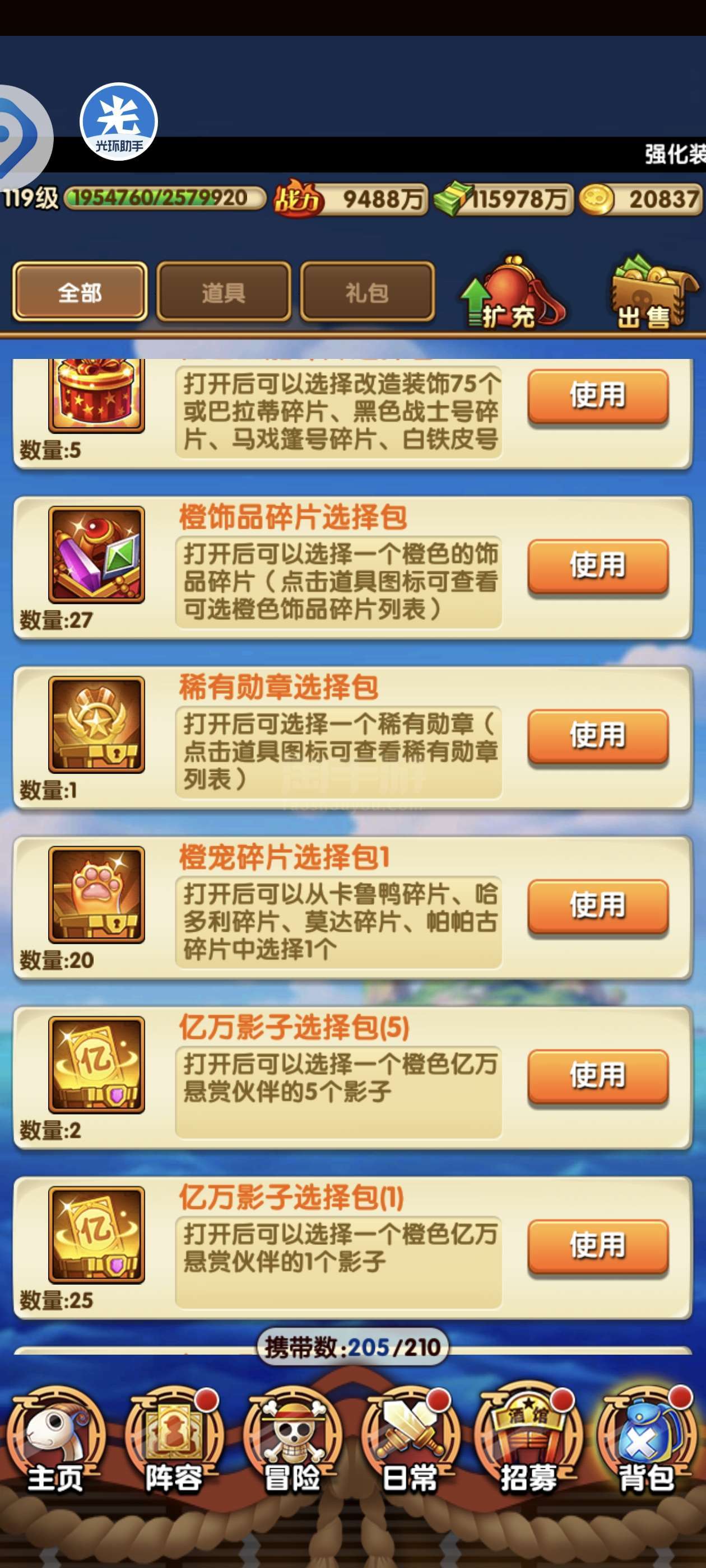This screenshot has height=1568, width=706.
Task: View the 稀有勋章选择包 icon details
Action: 96,724
